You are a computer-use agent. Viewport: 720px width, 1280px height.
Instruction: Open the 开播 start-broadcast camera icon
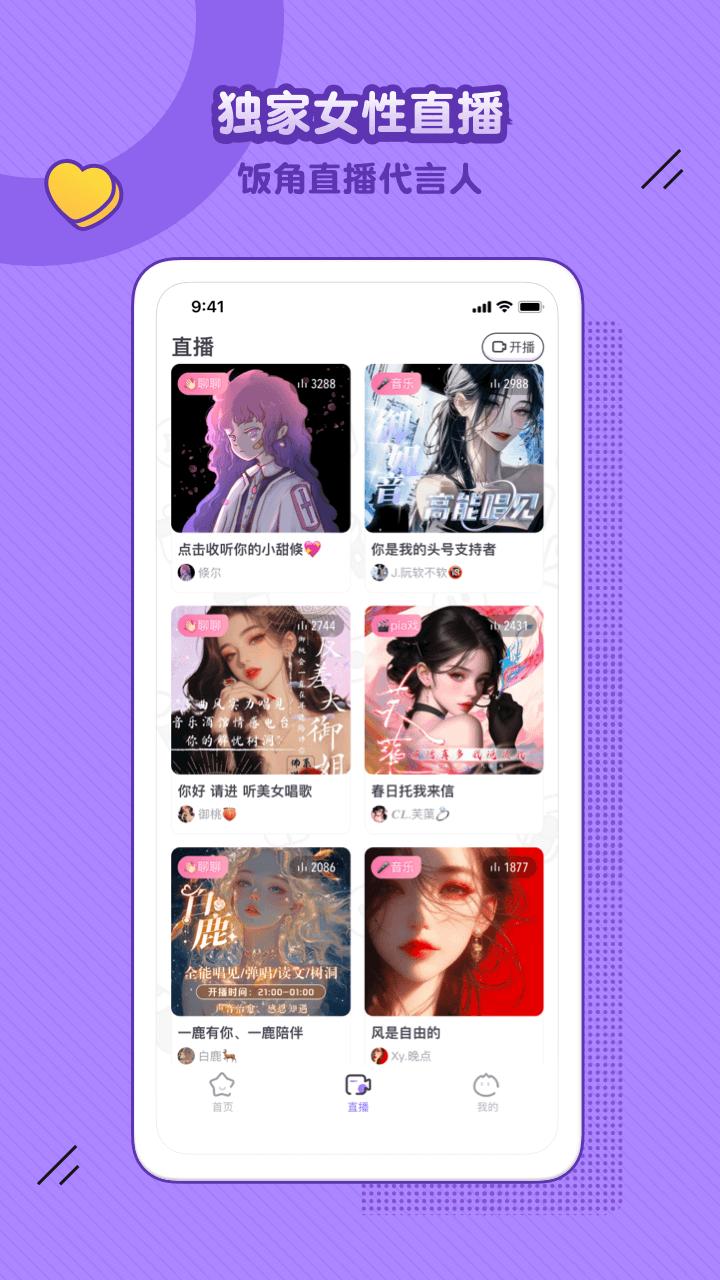498,346
